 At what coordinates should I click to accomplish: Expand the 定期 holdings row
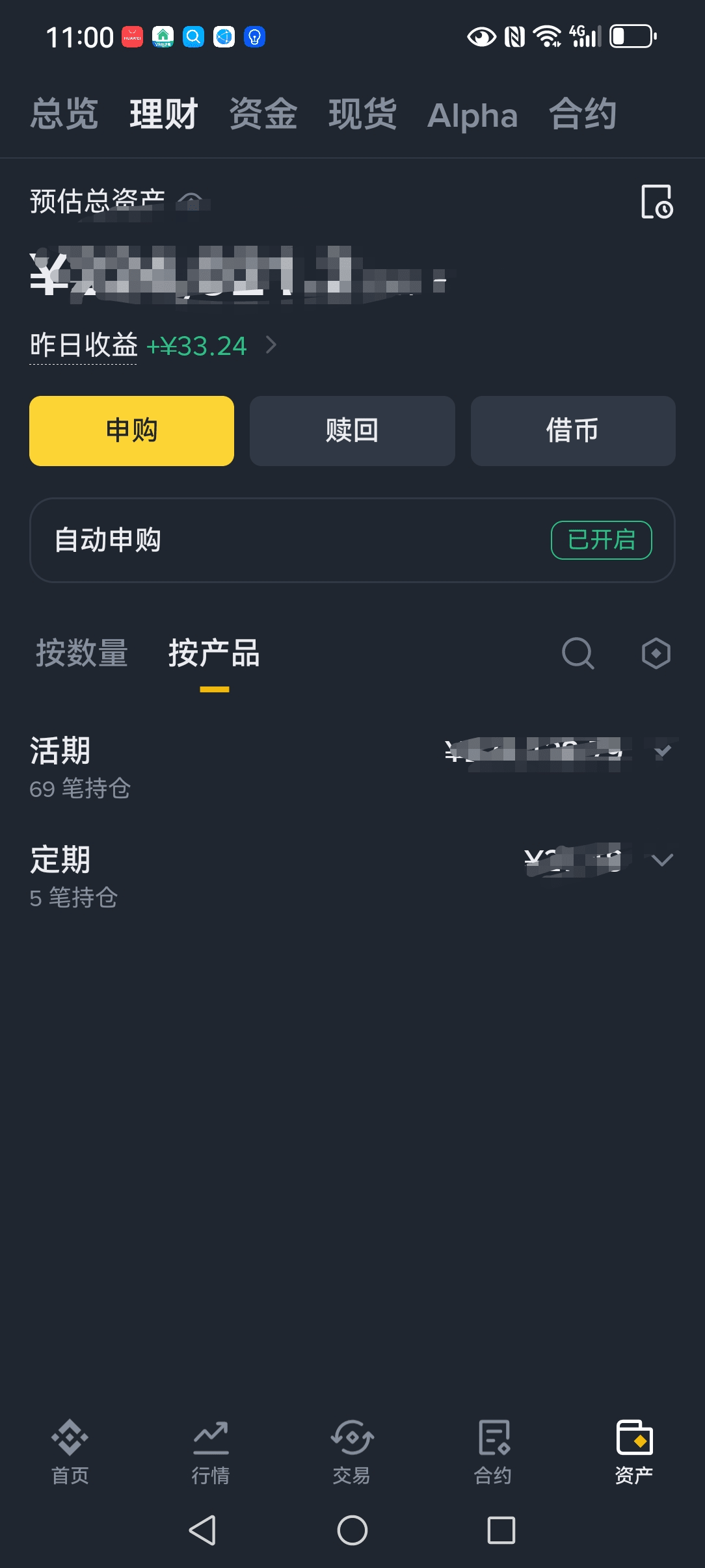coord(352,876)
